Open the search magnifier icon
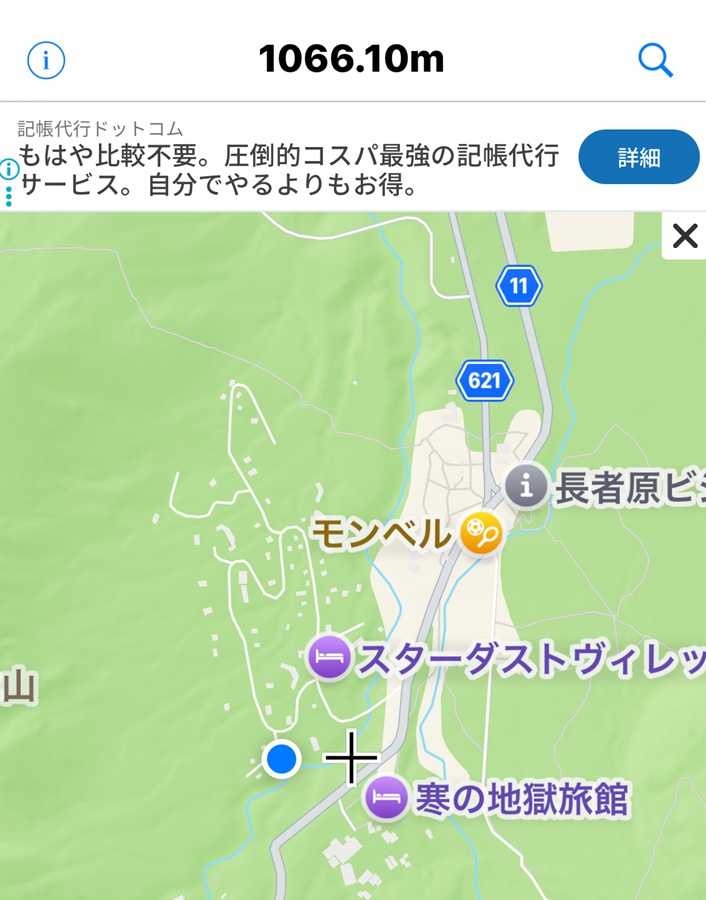 click(x=655, y=61)
